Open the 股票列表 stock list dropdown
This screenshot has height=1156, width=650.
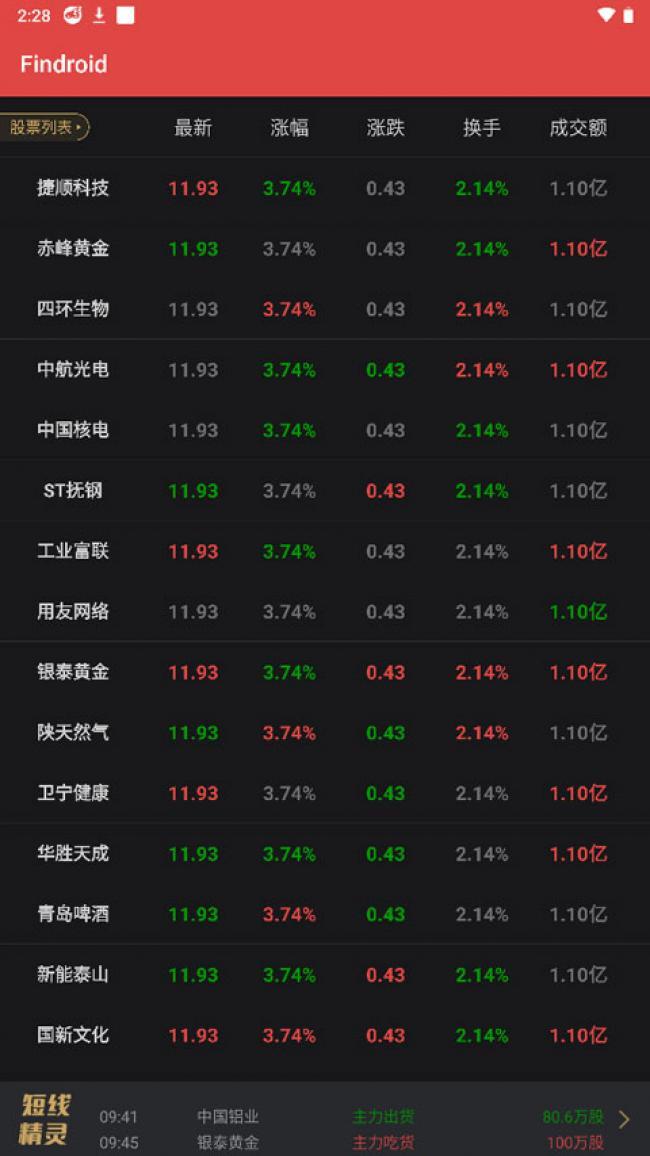[x=45, y=127]
